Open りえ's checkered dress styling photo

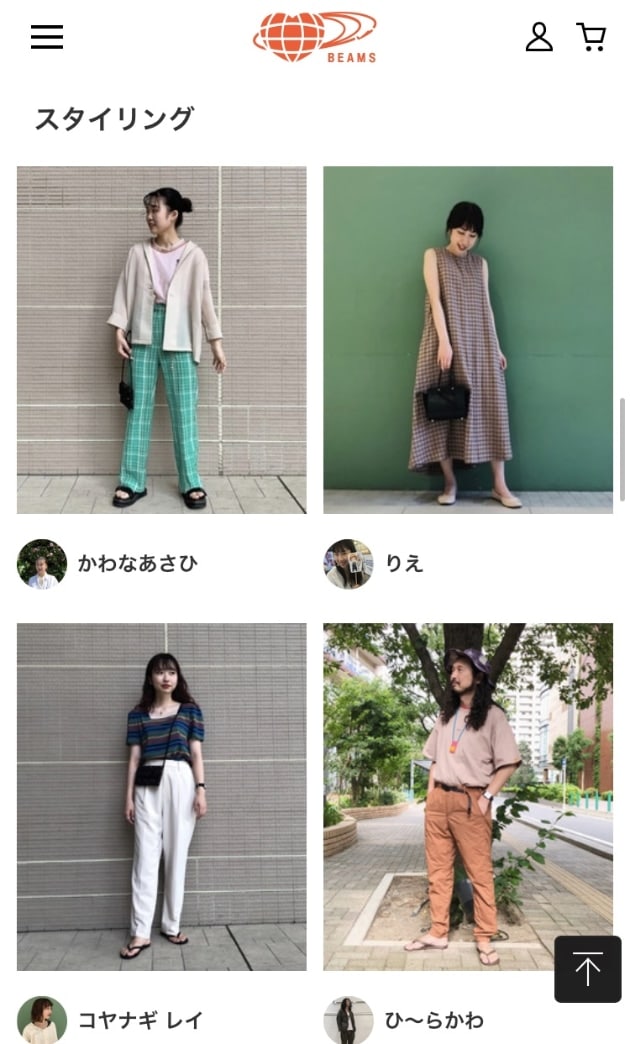(x=467, y=340)
